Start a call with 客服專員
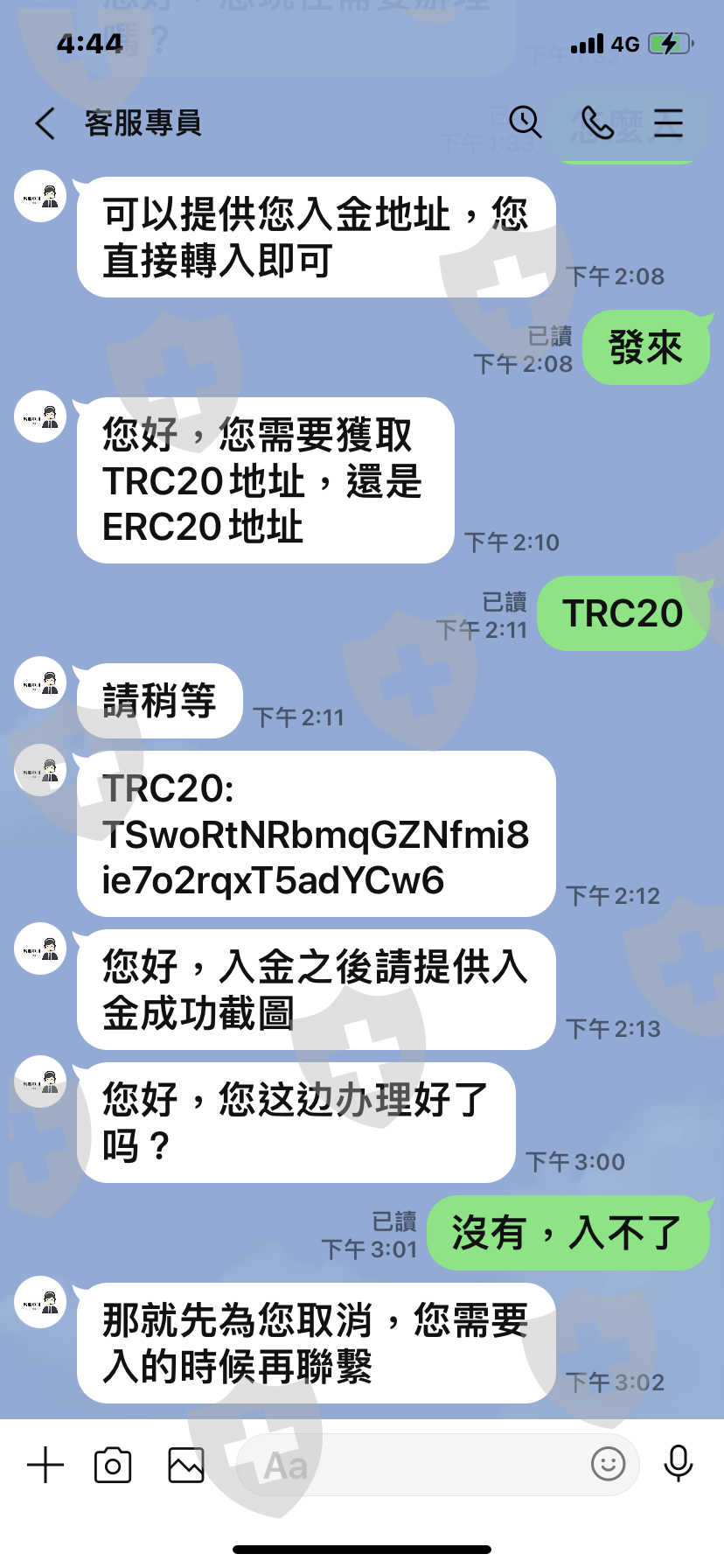The image size is (724, 1568). (598, 123)
